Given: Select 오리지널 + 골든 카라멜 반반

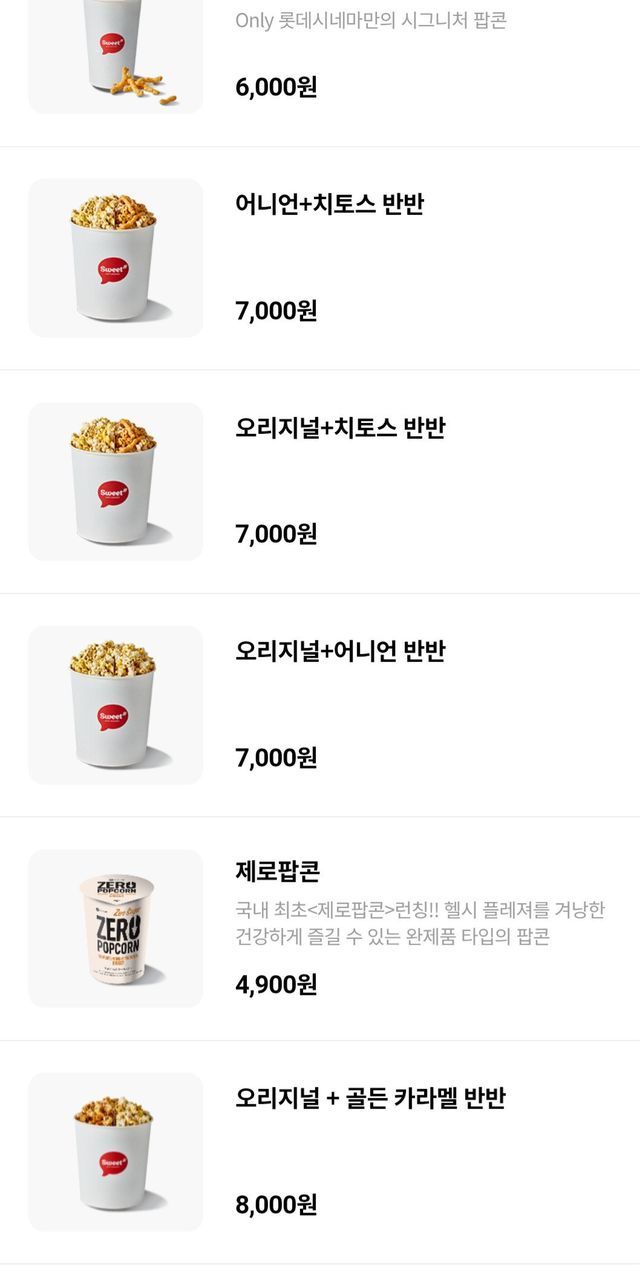Looking at the screenshot, I should [370, 1098].
